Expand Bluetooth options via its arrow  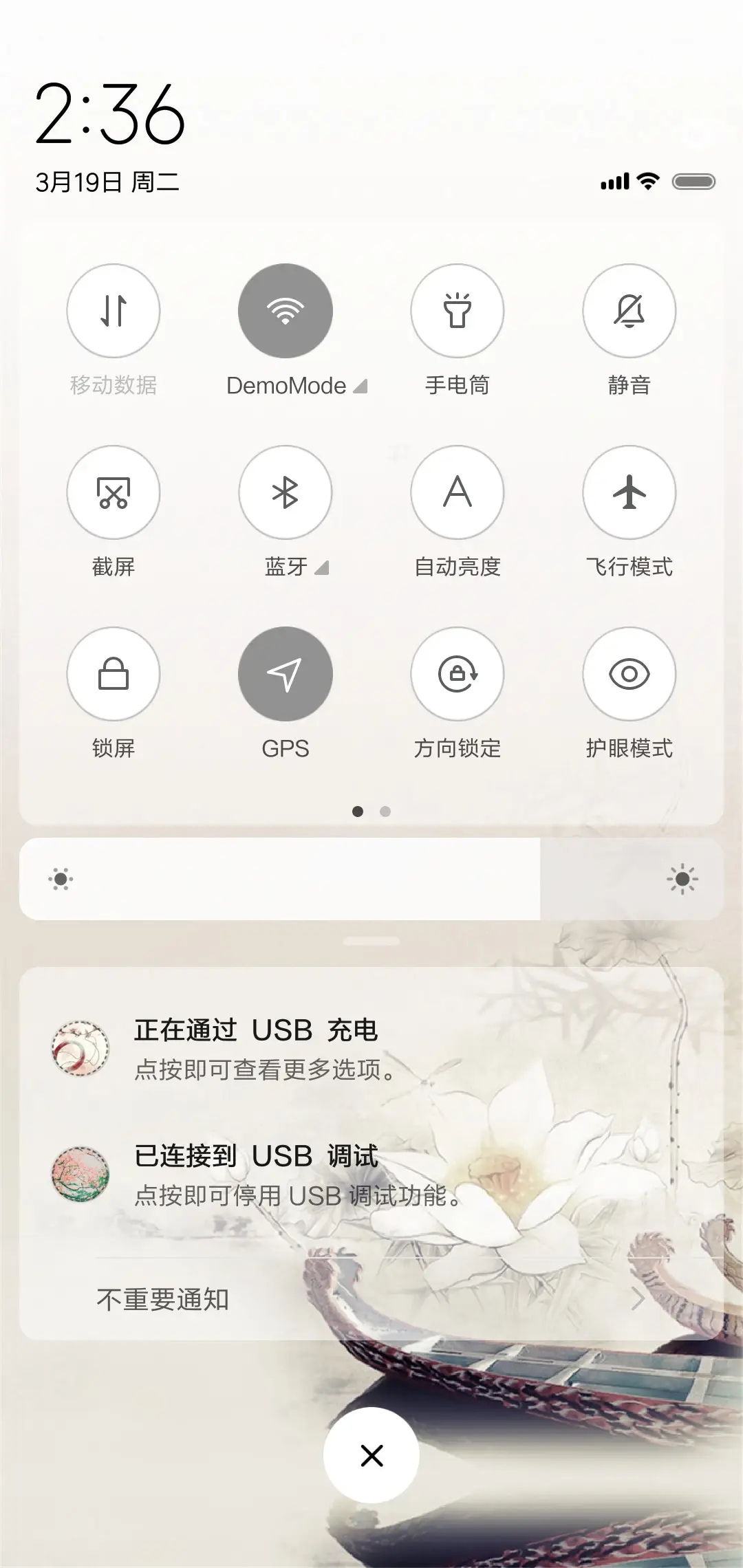point(321,568)
